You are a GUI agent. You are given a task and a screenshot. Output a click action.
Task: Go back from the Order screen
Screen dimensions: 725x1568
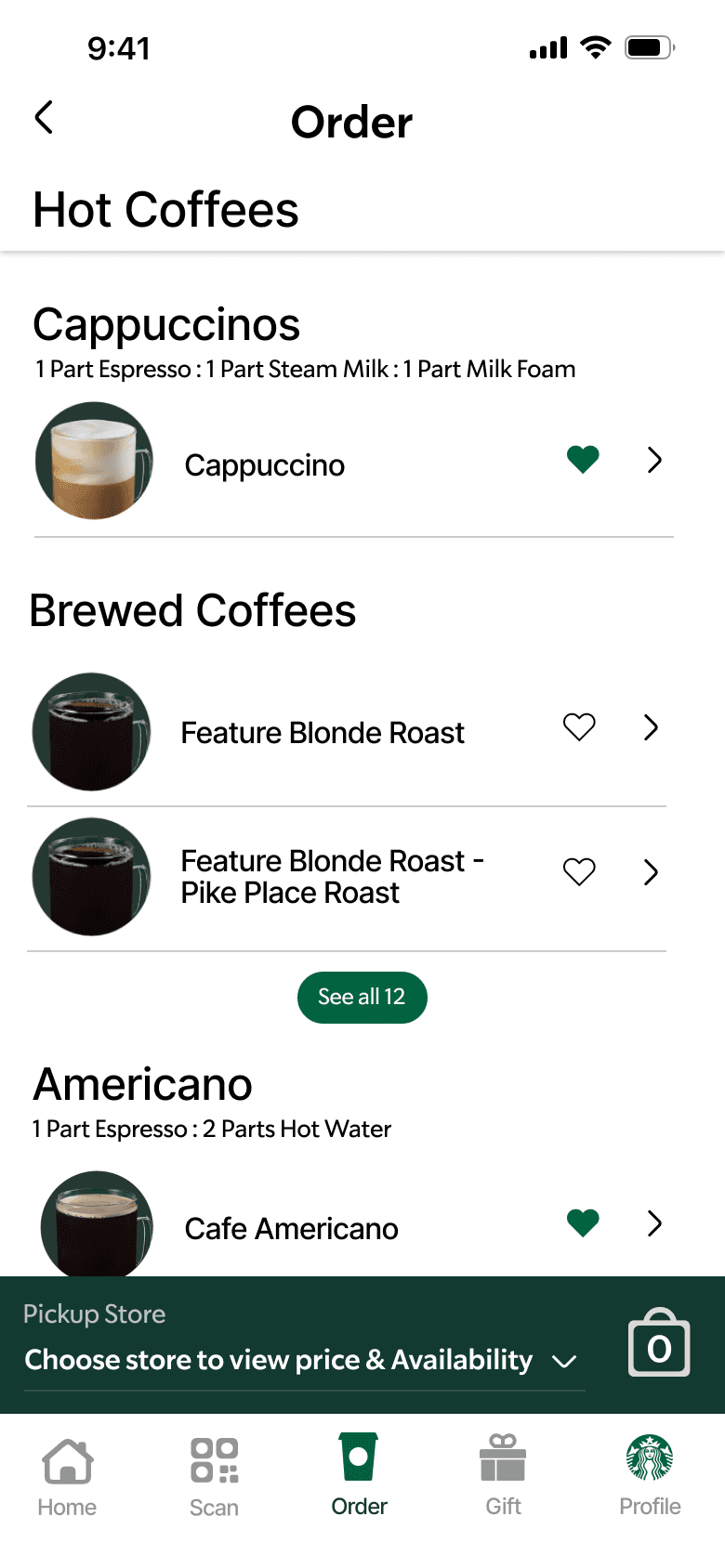coord(44,118)
